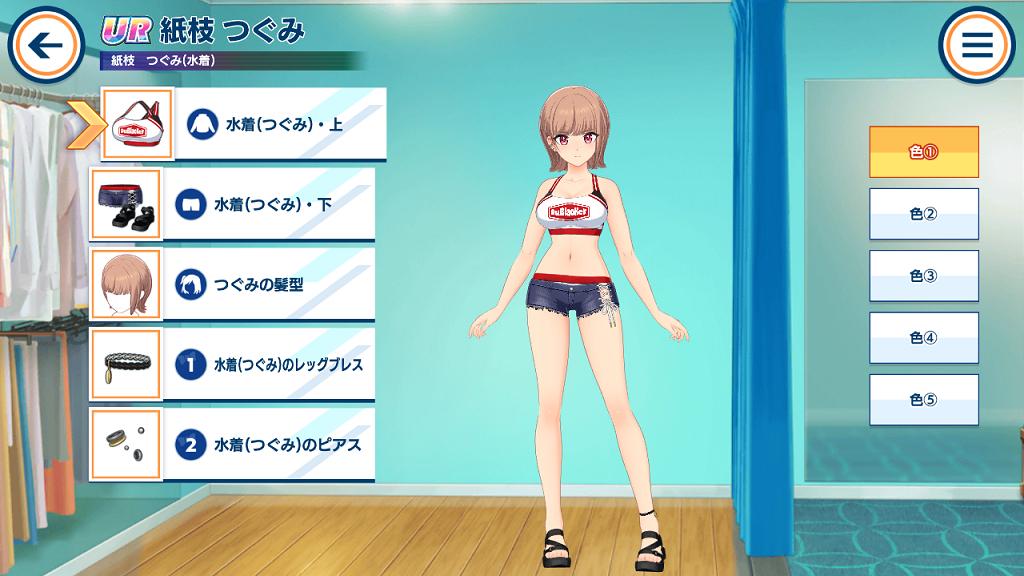This screenshot has width=1024, height=576.
Task: Switch to color 色②
Action: pyautogui.click(x=923, y=214)
